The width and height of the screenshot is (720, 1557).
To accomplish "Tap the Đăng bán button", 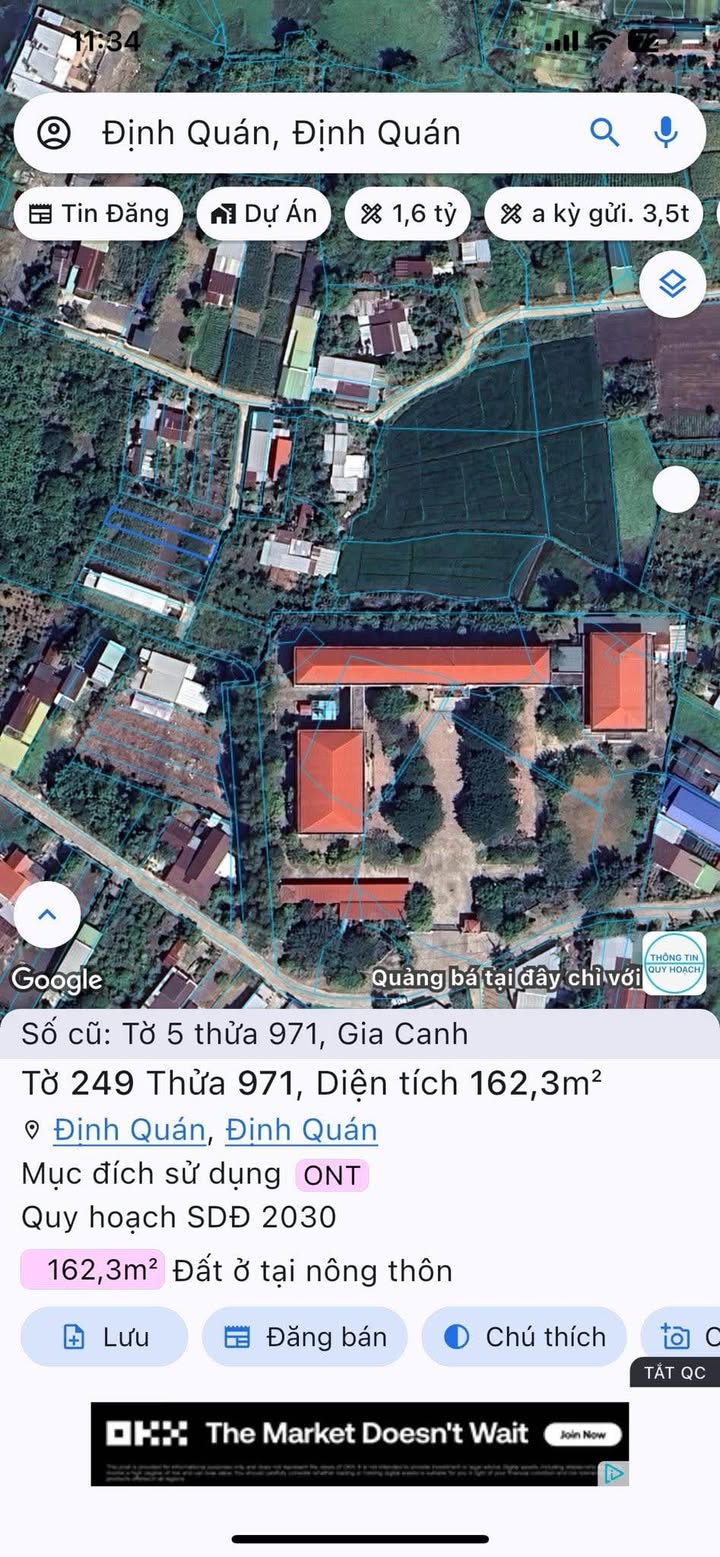I will coord(305,1337).
